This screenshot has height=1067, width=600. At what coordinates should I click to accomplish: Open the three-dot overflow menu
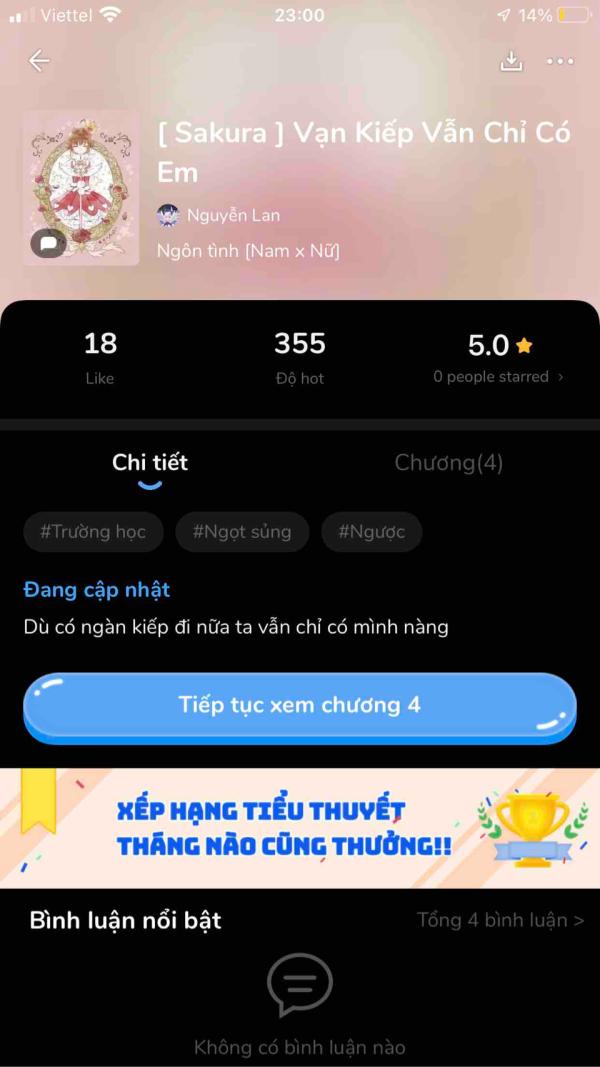pos(560,61)
